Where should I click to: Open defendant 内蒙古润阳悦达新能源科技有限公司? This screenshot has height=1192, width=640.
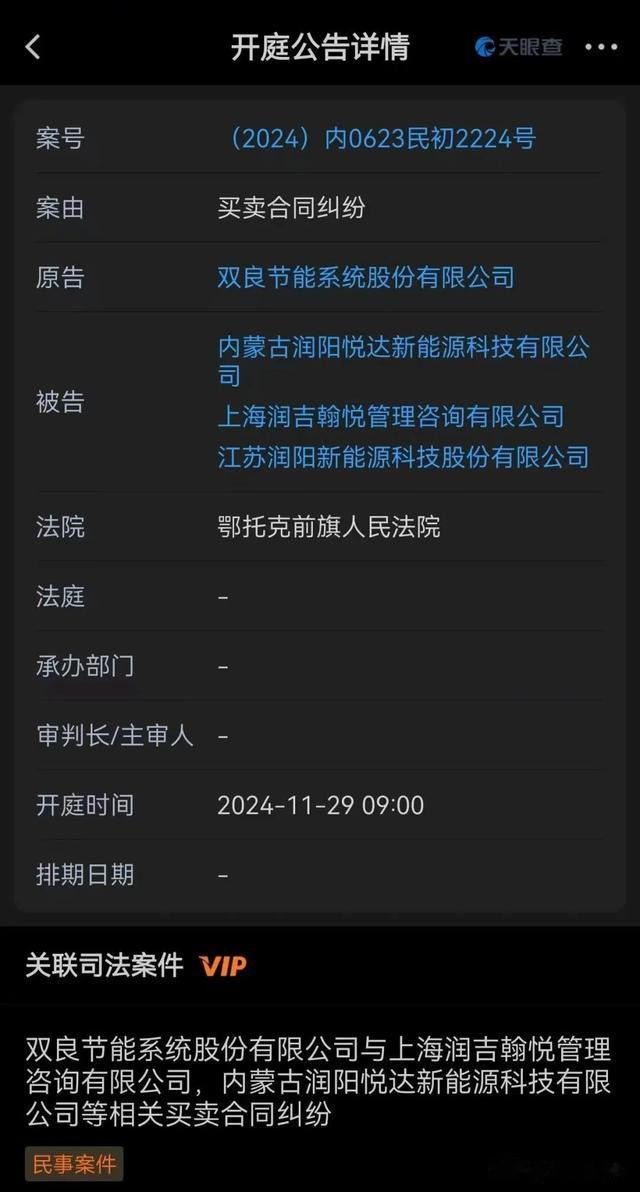[x=404, y=361]
